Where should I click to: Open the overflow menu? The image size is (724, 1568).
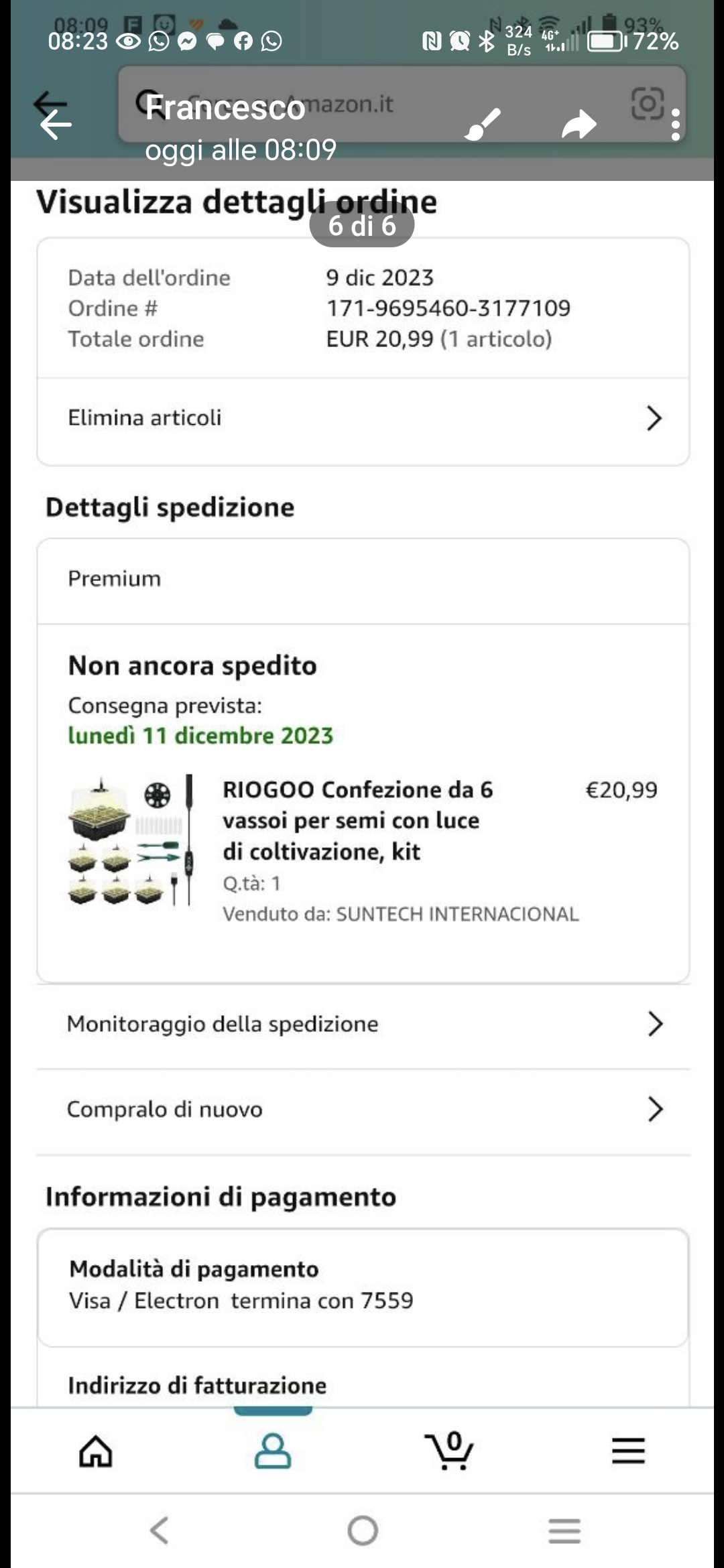pyautogui.click(x=675, y=125)
